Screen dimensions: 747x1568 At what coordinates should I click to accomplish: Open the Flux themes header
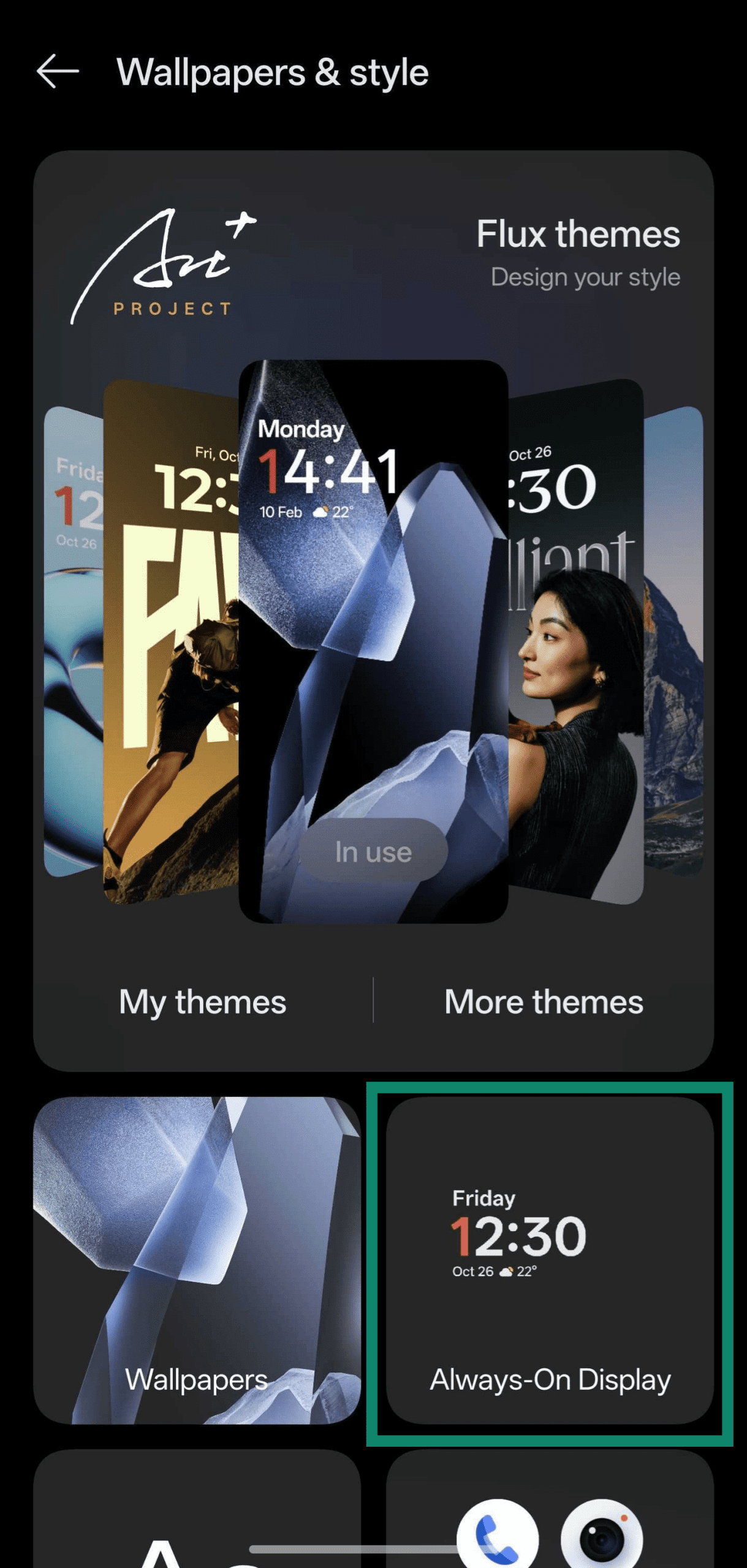pyautogui.click(x=578, y=233)
